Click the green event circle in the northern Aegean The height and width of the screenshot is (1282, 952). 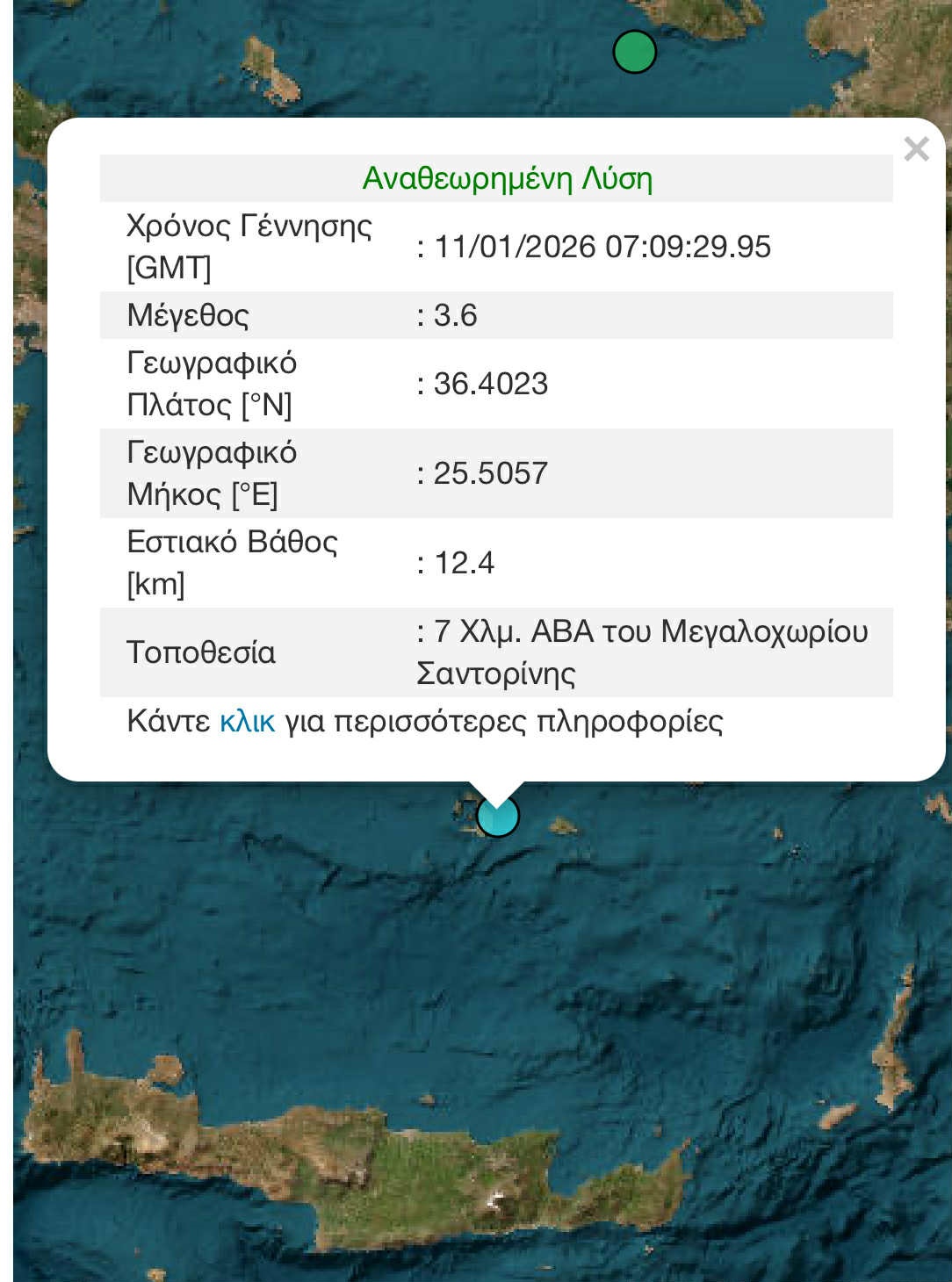point(634,52)
